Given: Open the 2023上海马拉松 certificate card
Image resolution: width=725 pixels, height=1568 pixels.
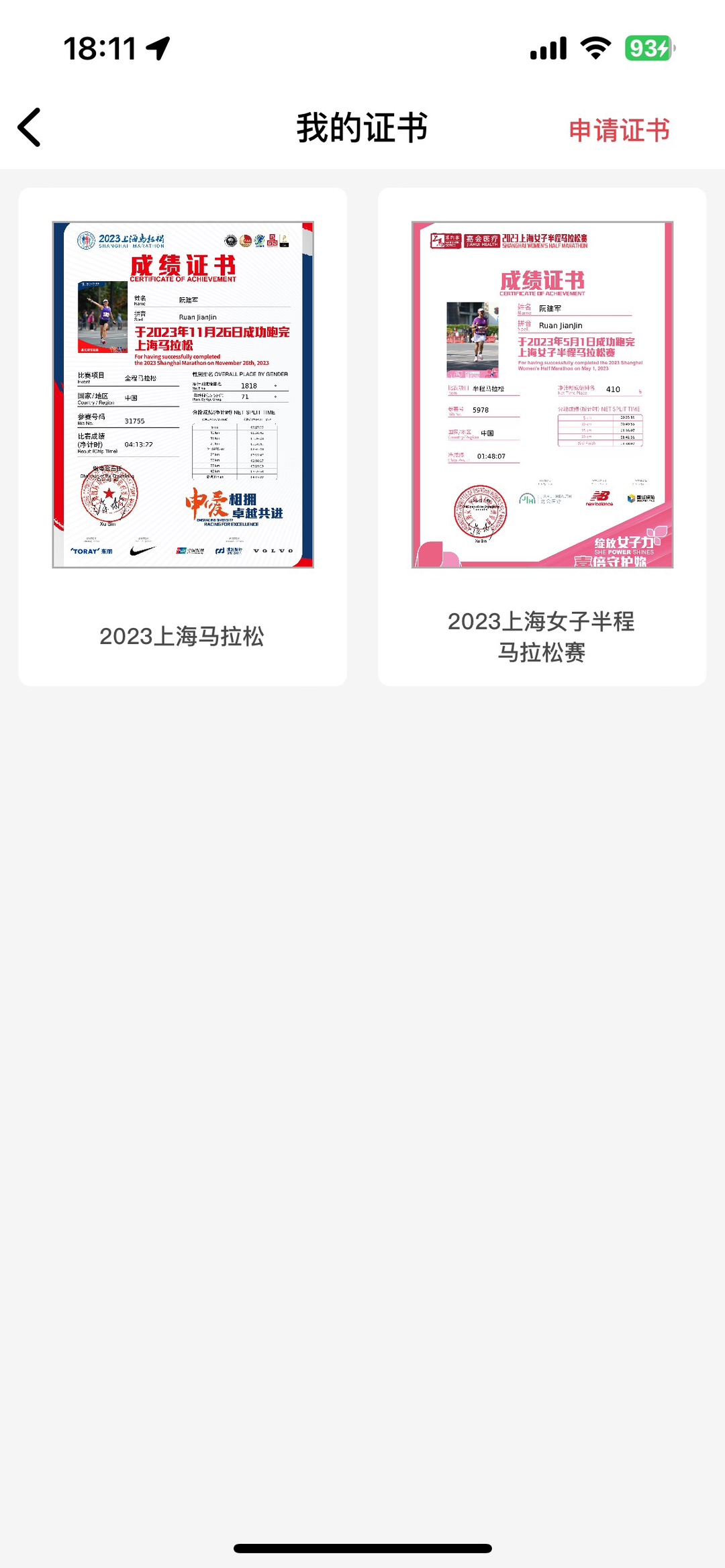Looking at the screenshot, I should 183,436.
